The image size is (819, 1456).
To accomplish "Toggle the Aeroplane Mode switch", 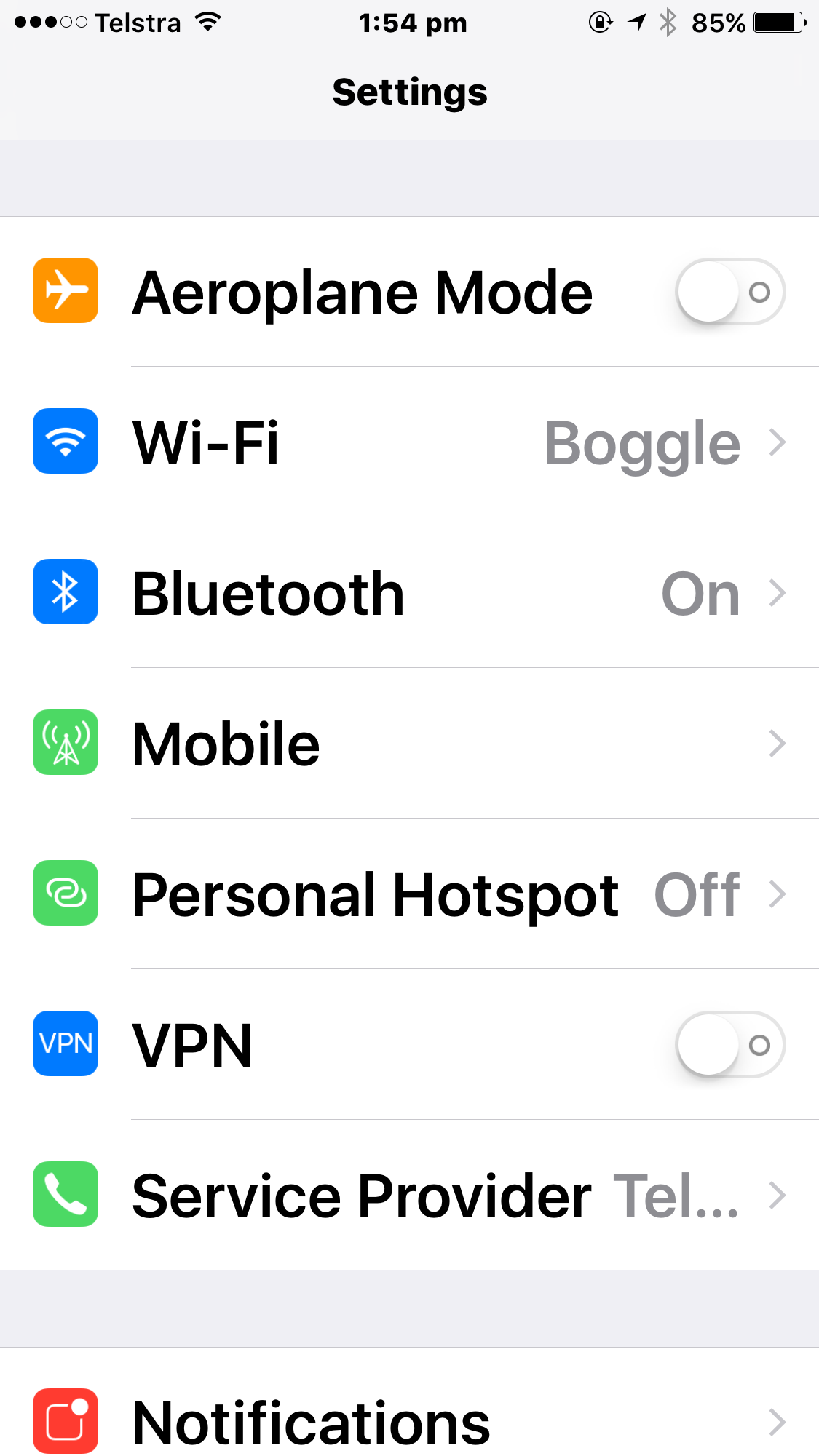I will [730, 292].
